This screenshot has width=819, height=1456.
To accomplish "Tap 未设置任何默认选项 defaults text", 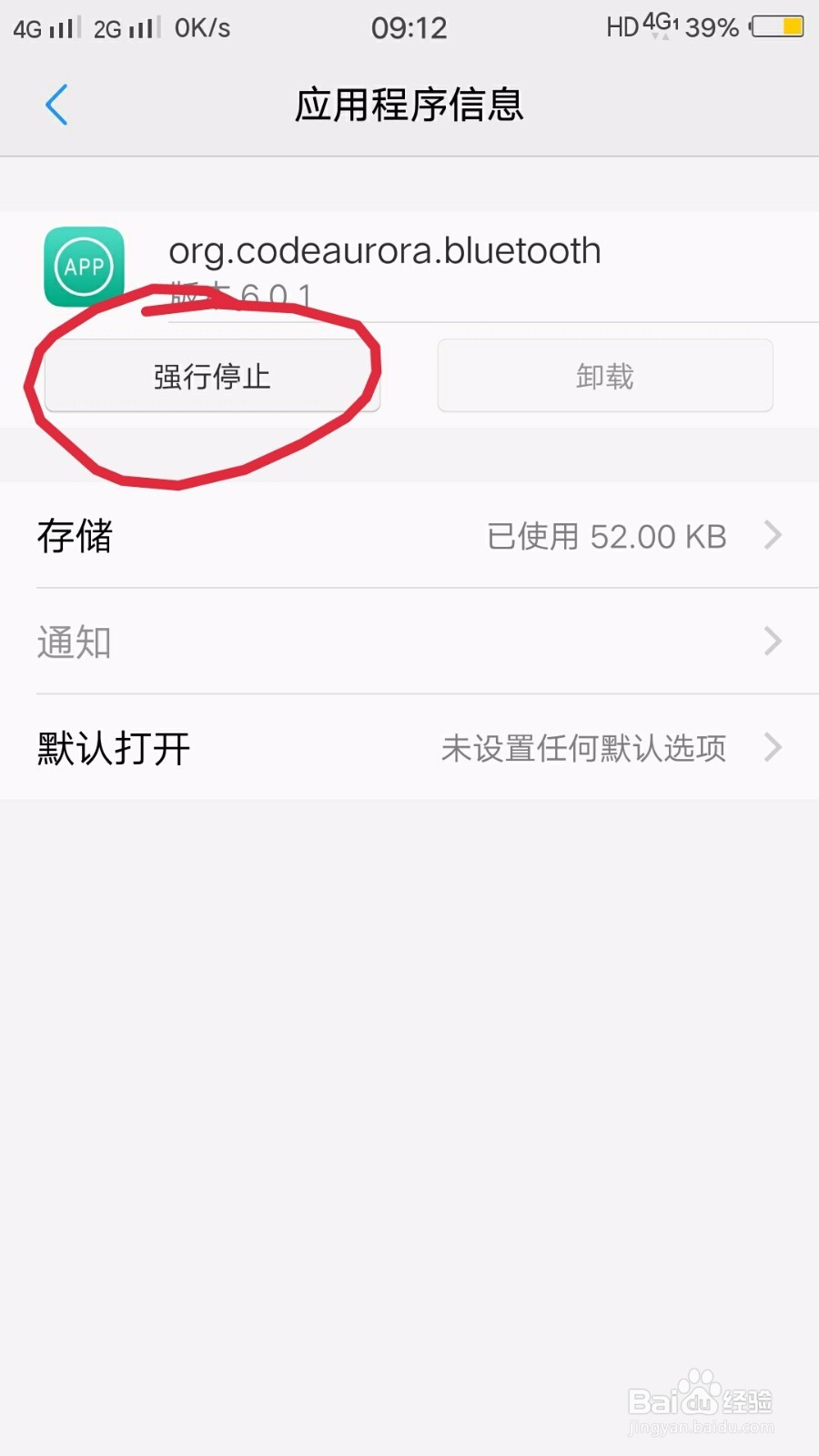I will (x=582, y=748).
